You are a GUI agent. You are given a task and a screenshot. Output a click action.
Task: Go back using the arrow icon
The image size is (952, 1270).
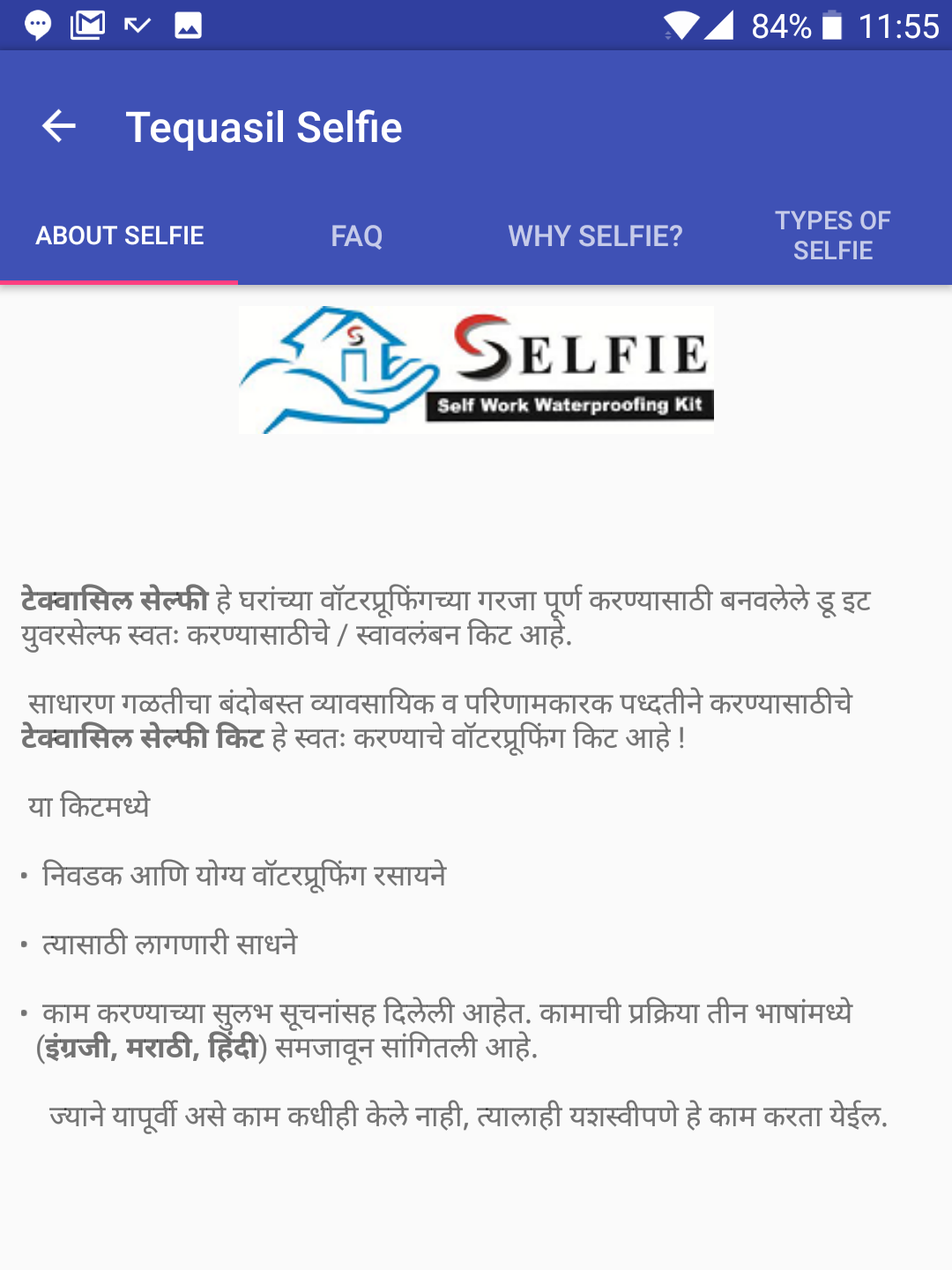click(59, 127)
